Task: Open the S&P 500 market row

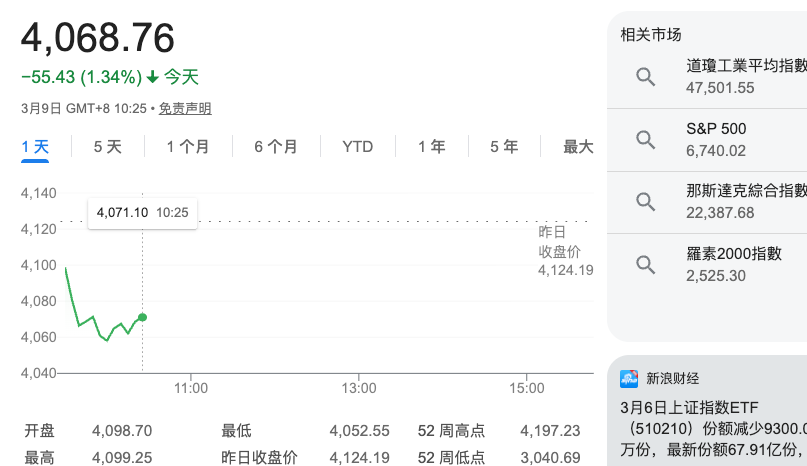Action: [716, 139]
